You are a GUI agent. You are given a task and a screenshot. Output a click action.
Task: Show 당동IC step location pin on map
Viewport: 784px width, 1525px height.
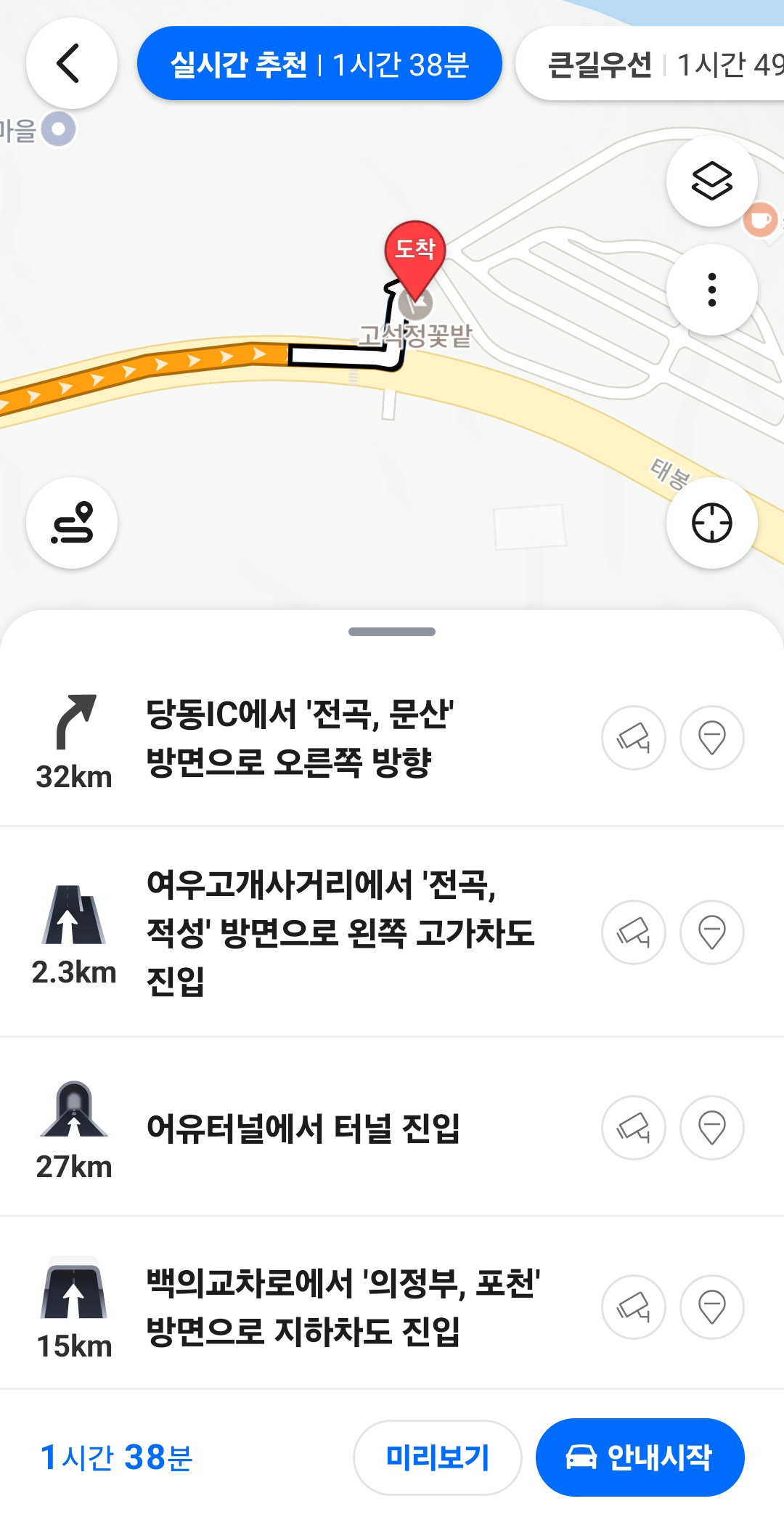711,737
